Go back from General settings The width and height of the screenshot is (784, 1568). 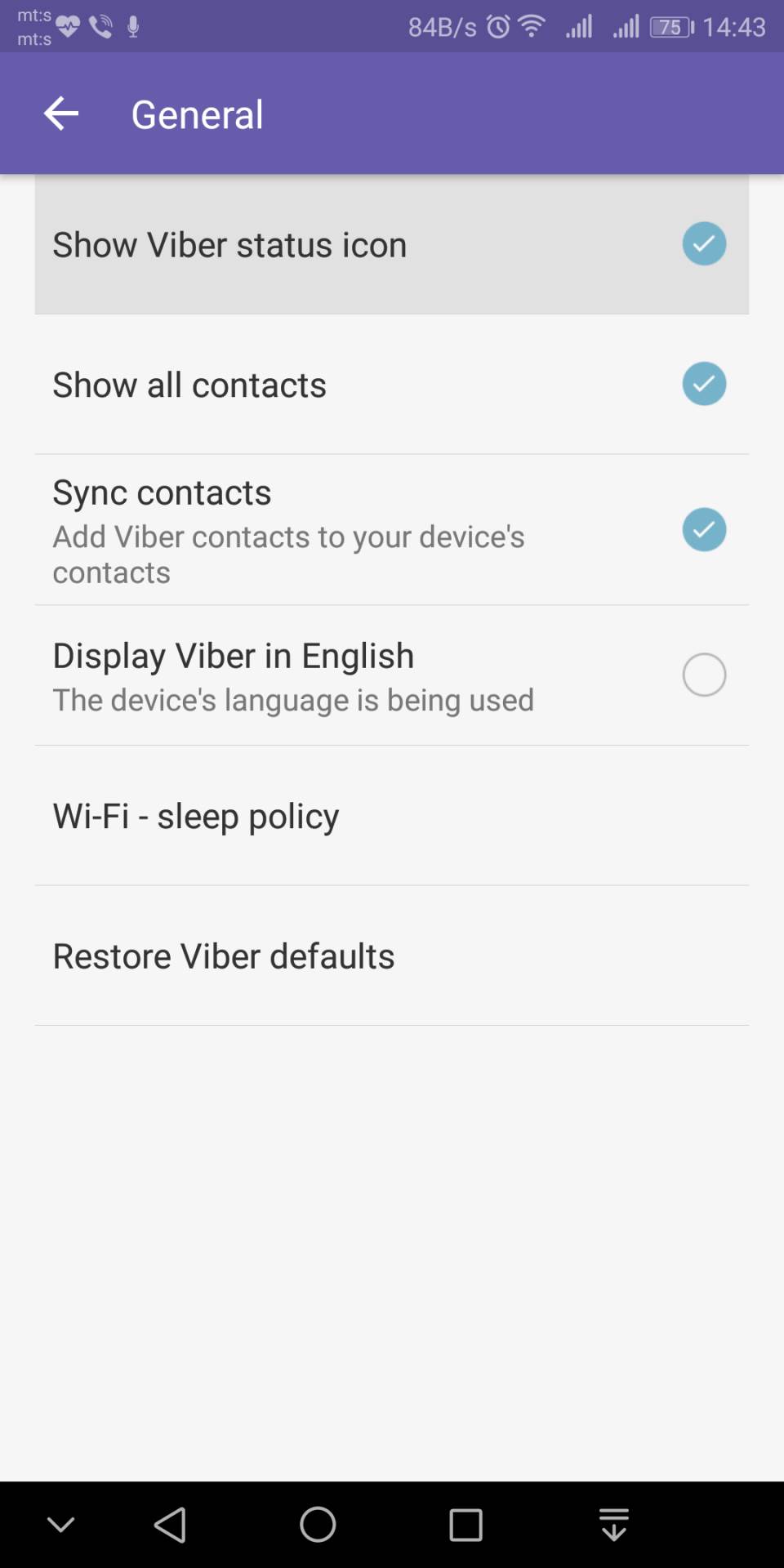61,114
